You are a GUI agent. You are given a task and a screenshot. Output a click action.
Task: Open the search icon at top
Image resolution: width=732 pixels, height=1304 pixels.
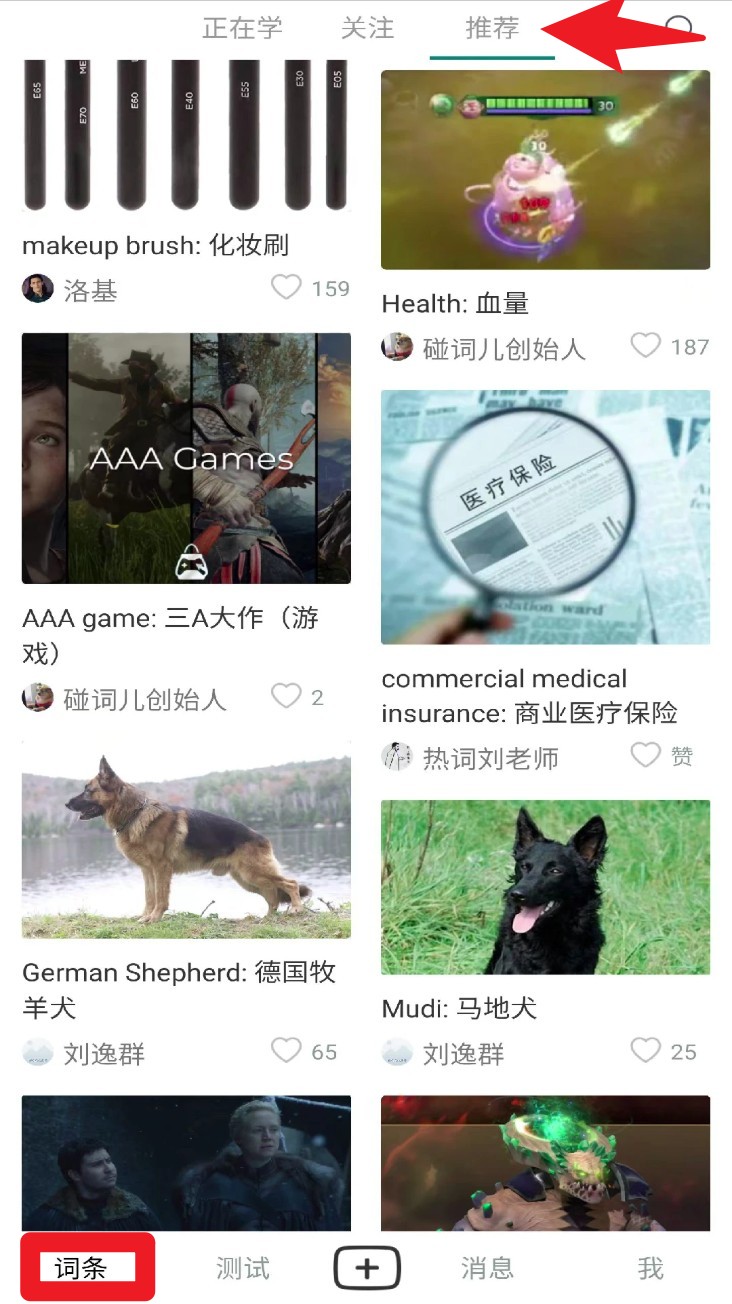[x=680, y=28]
